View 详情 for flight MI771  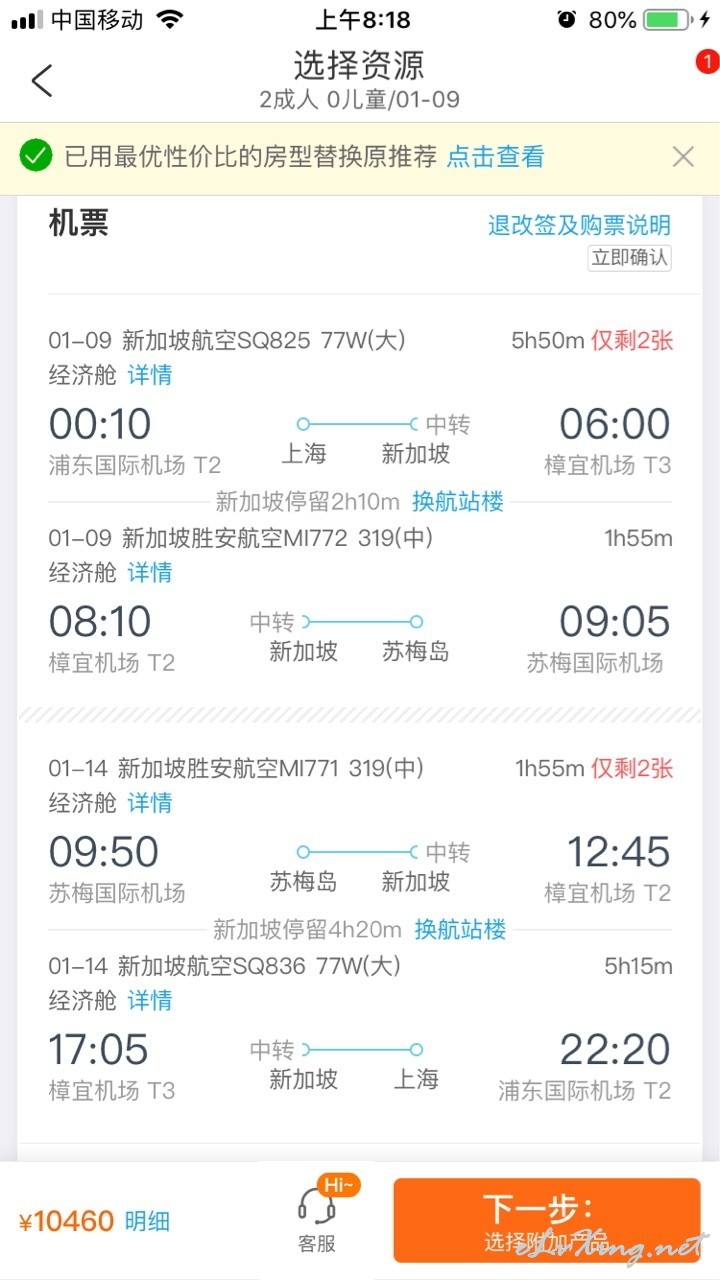(150, 802)
